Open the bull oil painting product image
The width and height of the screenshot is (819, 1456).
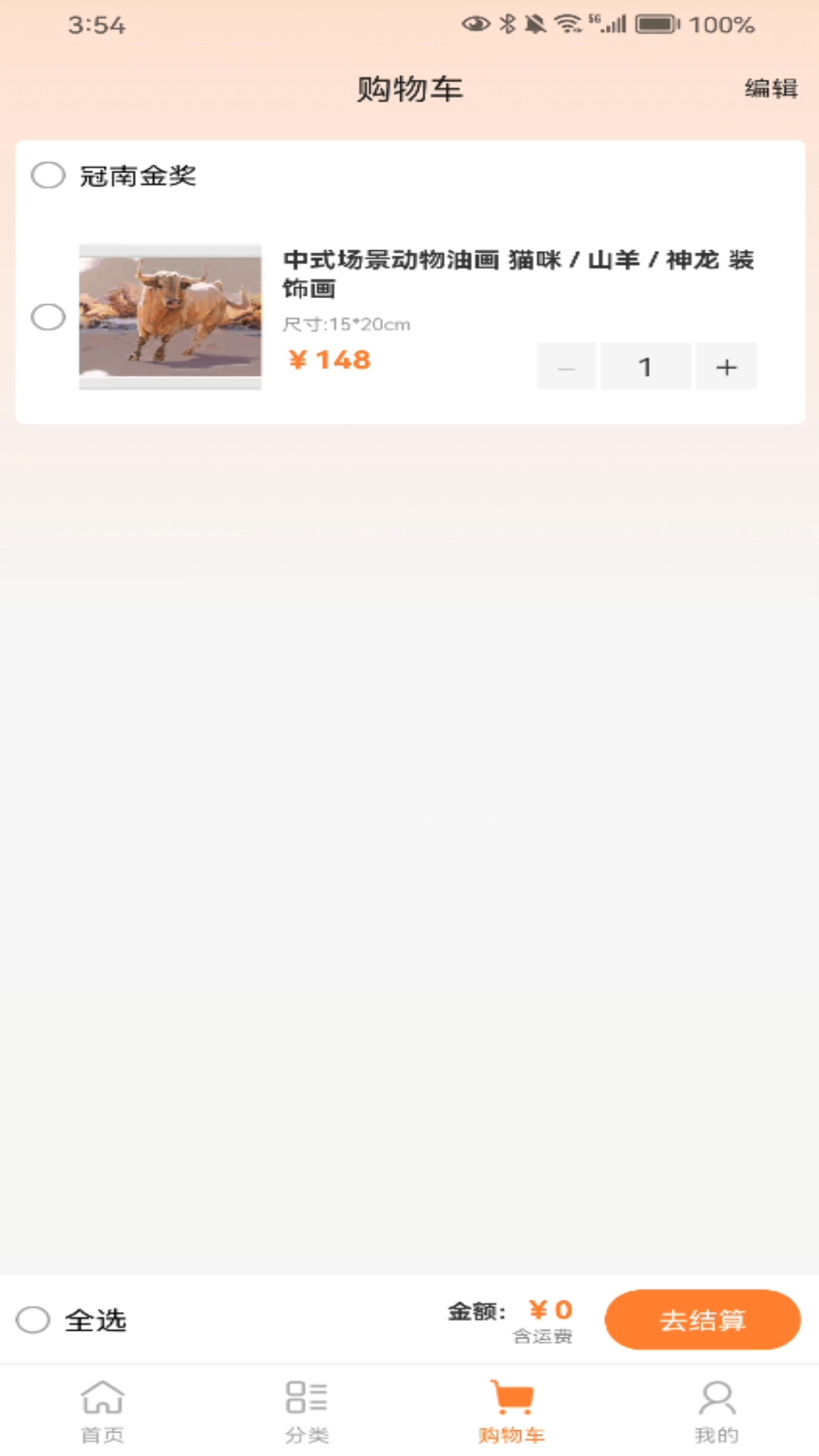(x=170, y=317)
